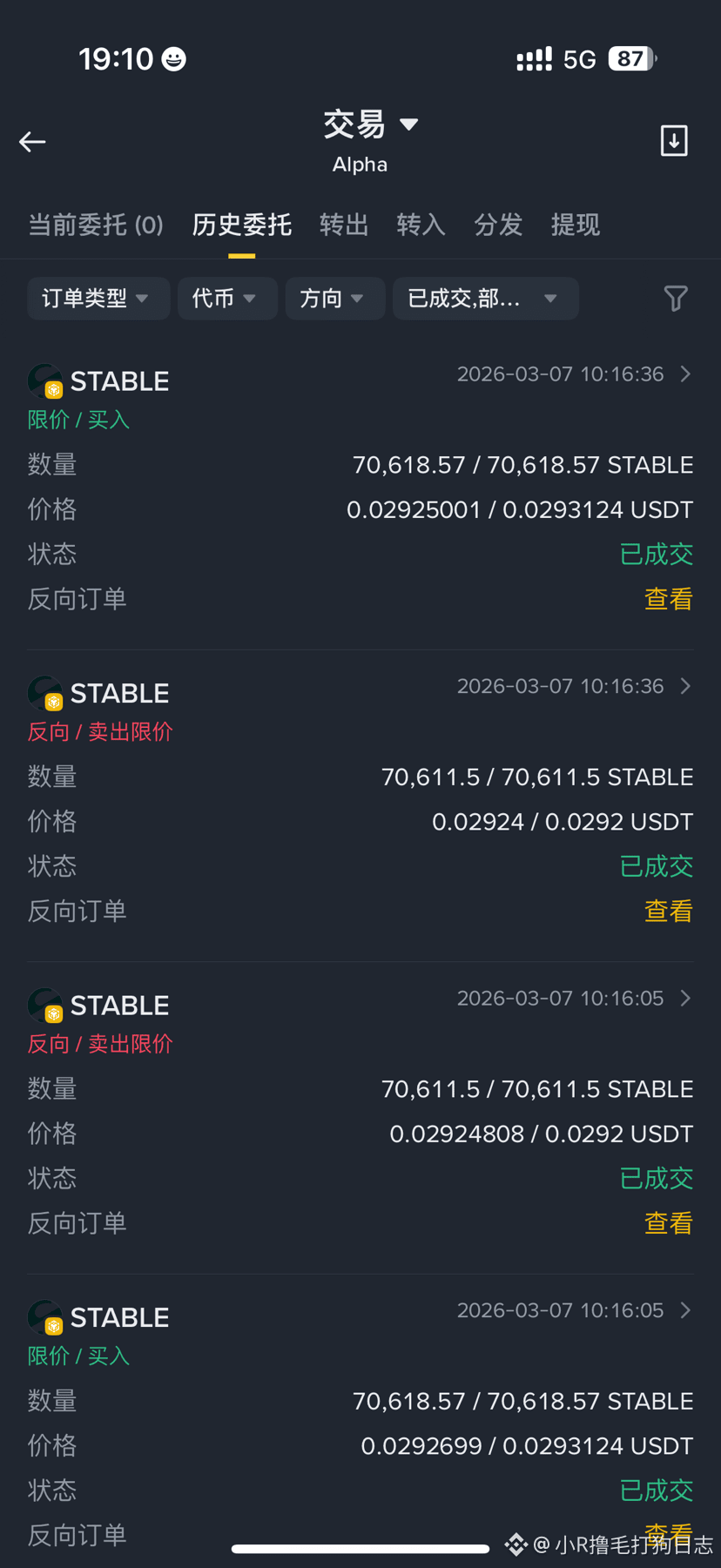Tap 查看 for the 0.02924808 price order
The image size is (721, 1568).
coord(668,1223)
